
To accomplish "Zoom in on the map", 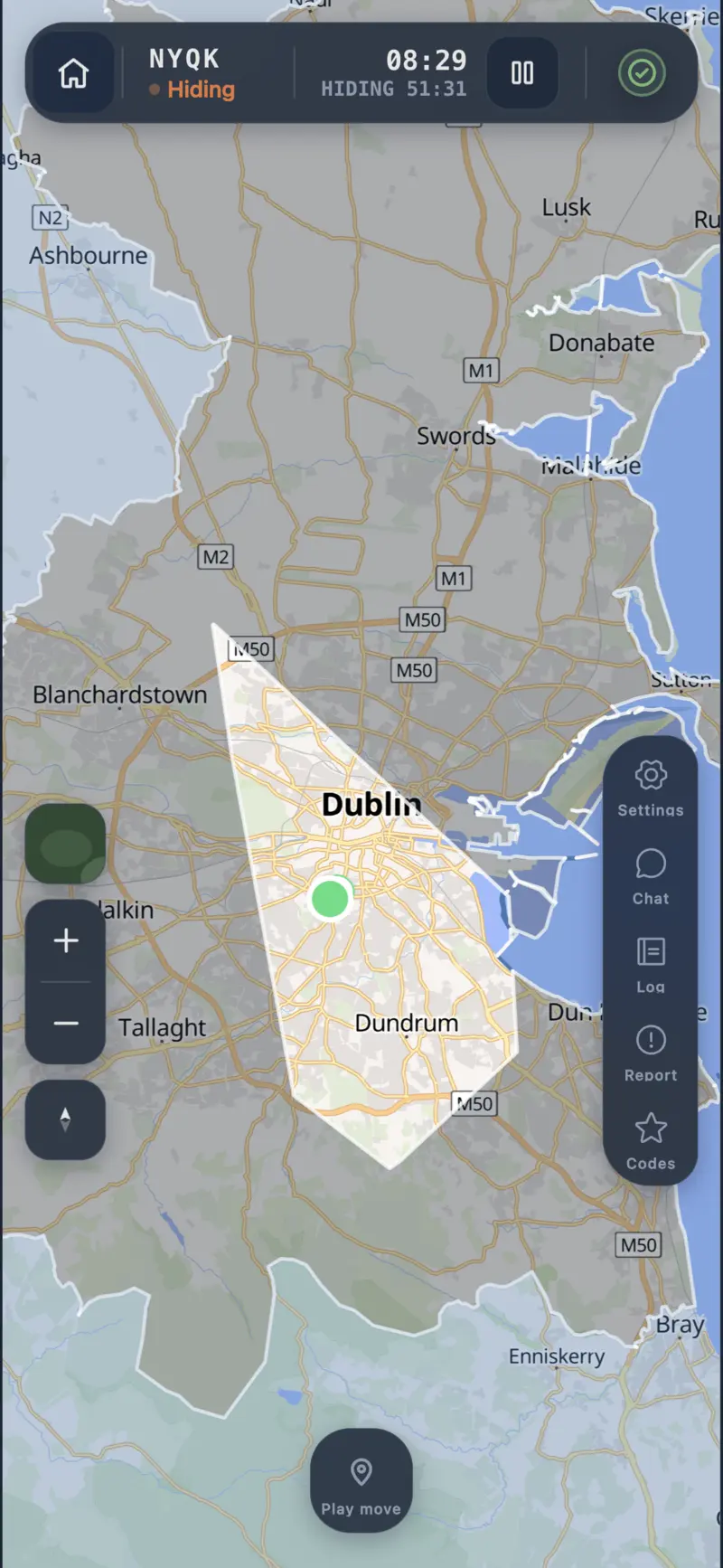I will pos(65,940).
